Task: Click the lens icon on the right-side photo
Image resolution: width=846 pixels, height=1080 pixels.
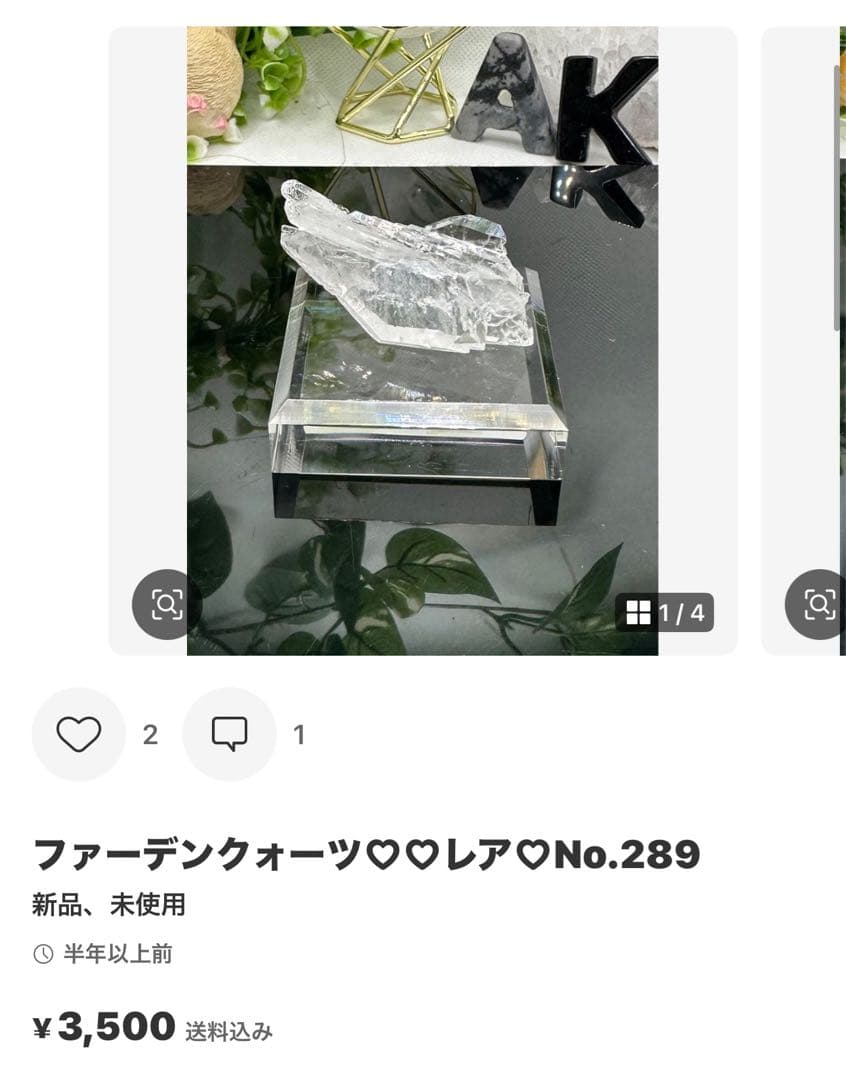Action: pyautogui.click(x=820, y=603)
